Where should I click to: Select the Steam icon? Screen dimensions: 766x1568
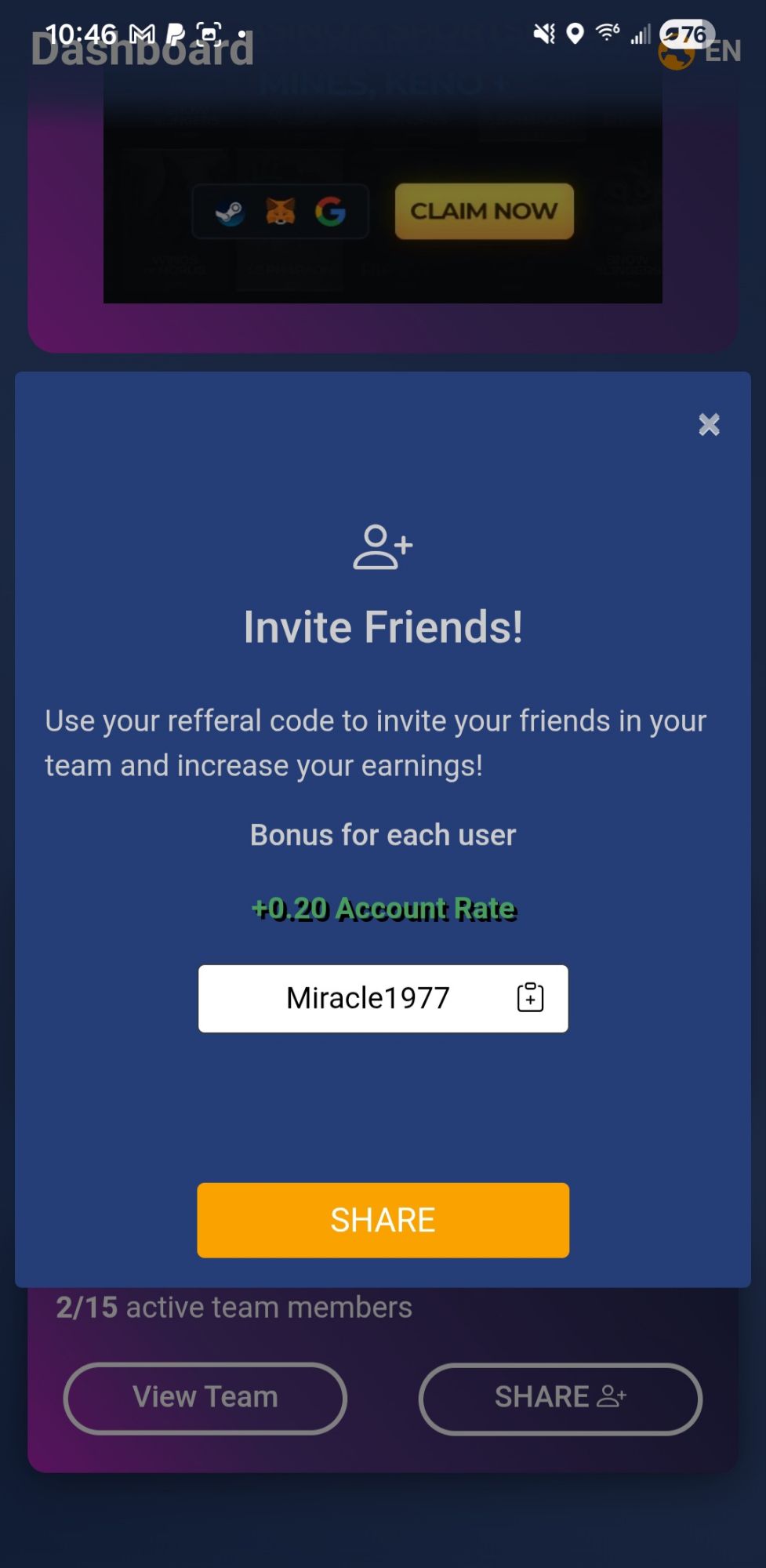pyautogui.click(x=231, y=212)
